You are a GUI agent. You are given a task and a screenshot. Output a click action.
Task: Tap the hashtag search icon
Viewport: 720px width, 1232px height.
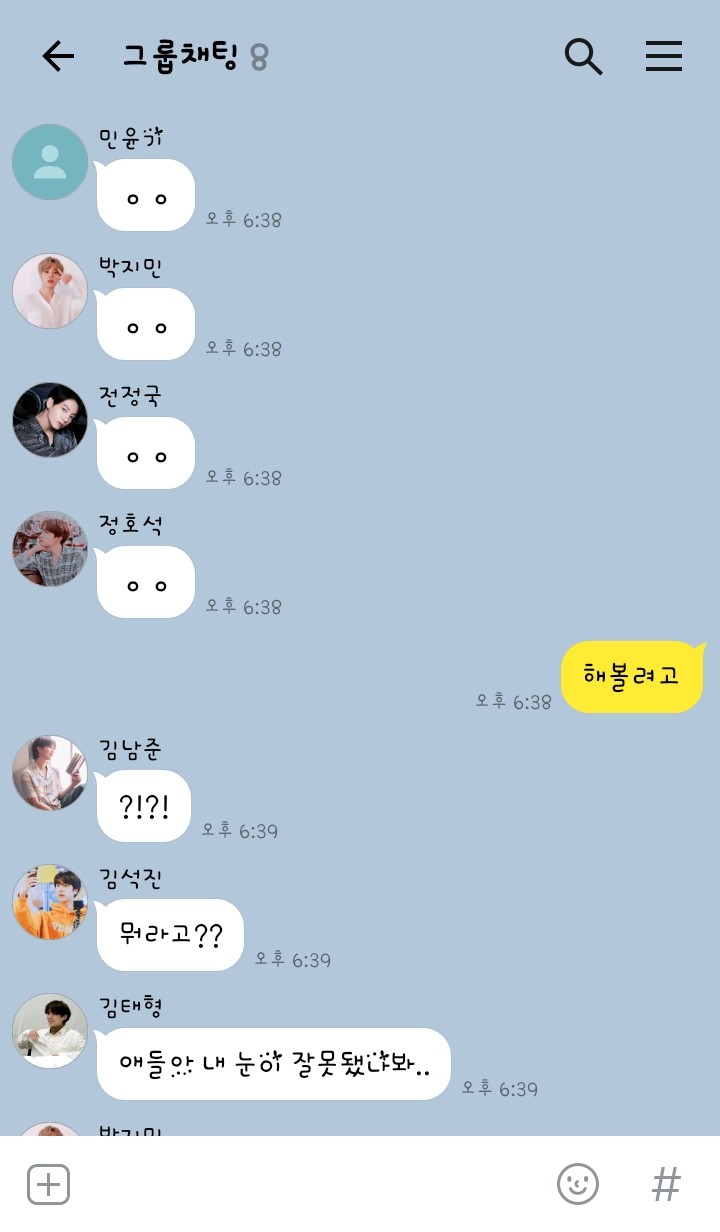tap(666, 1185)
